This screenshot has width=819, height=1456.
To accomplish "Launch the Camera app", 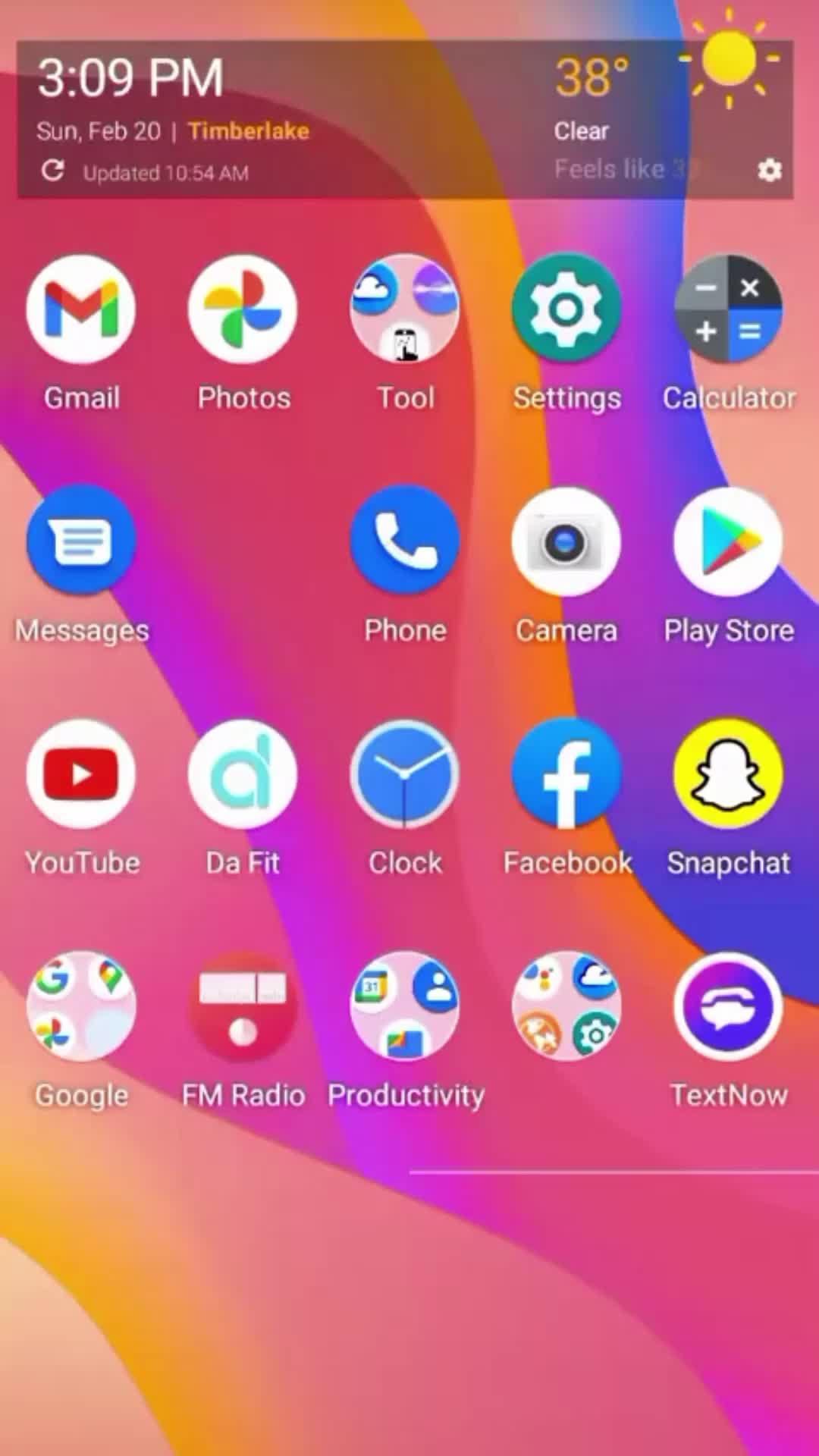I will [x=566, y=541].
